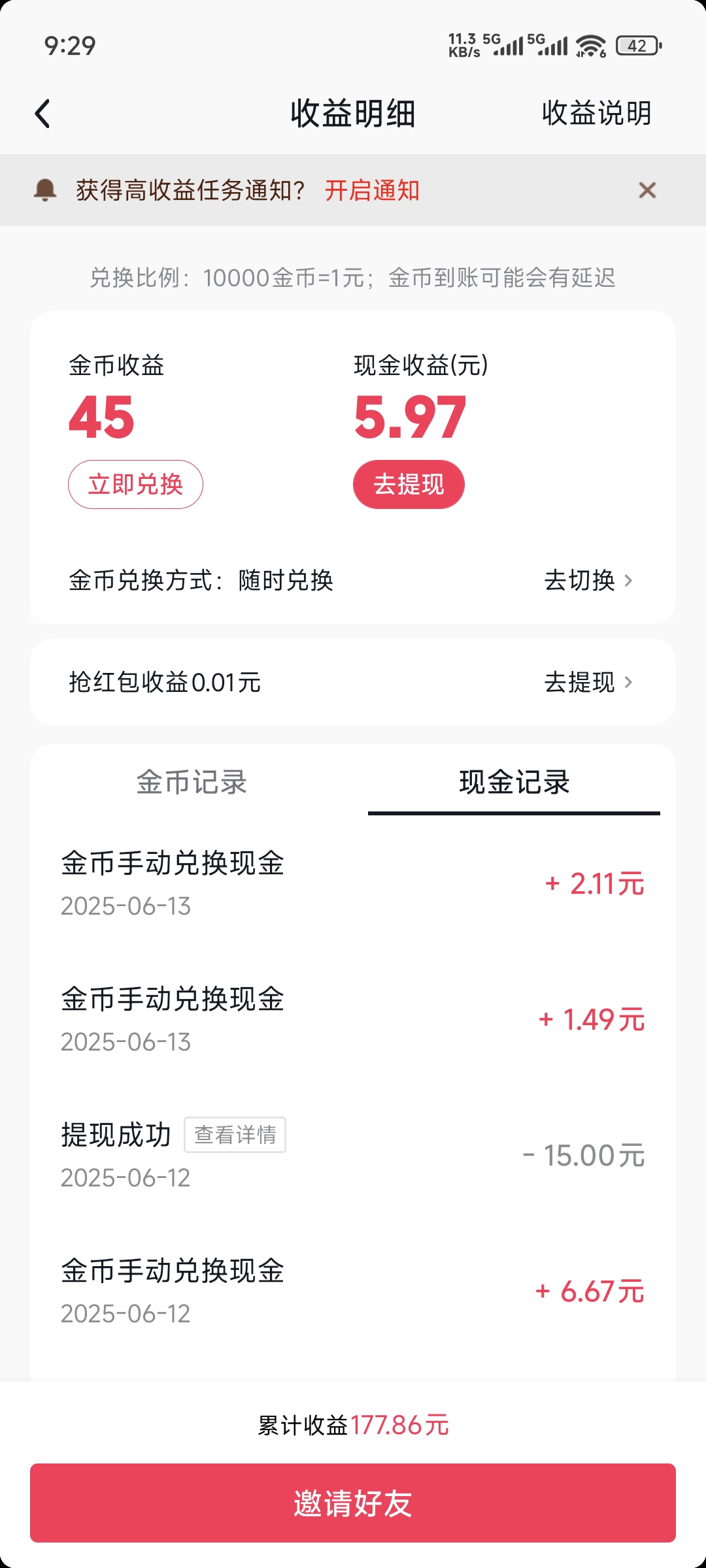The height and width of the screenshot is (1568, 706).
Task: Go back using the top-left arrow
Action: 43,114
